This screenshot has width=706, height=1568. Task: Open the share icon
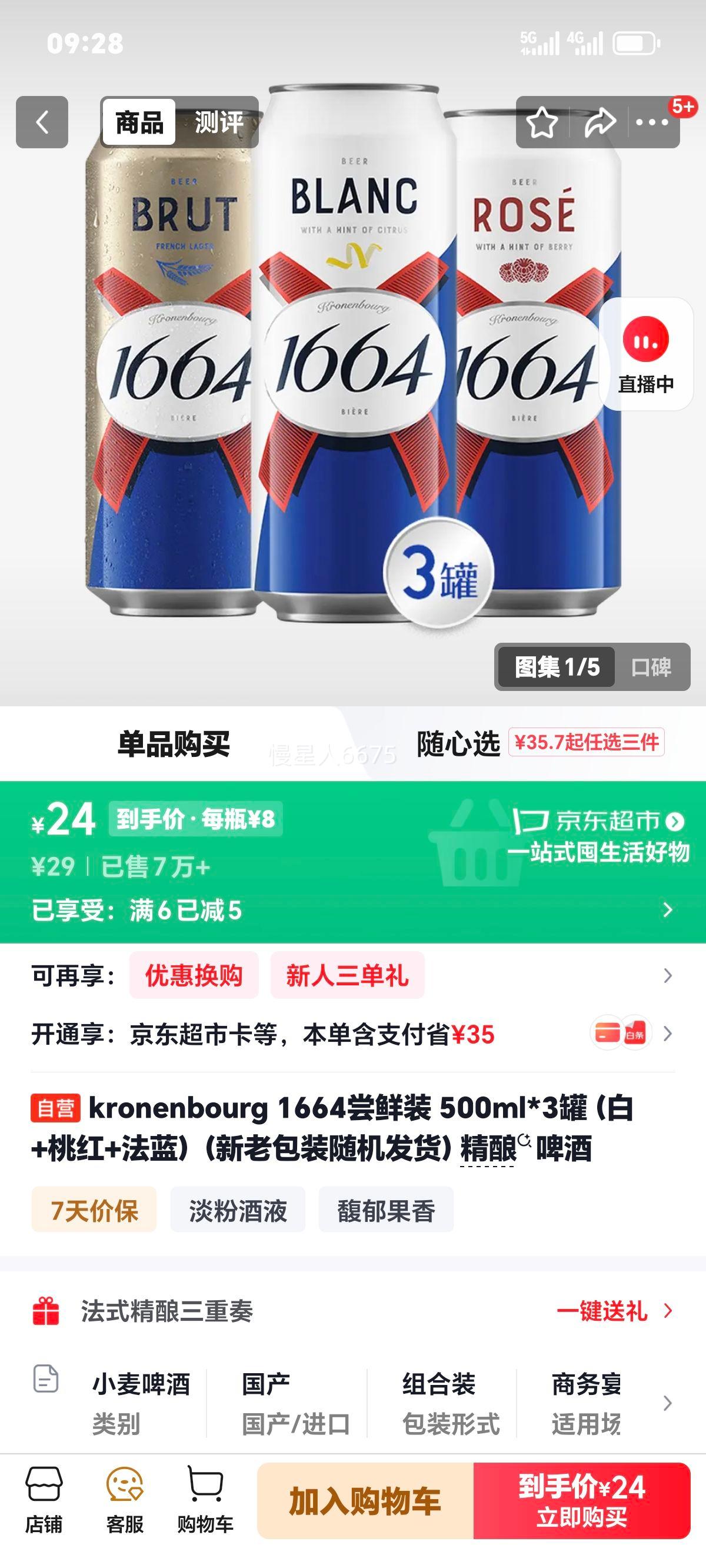point(601,122)
